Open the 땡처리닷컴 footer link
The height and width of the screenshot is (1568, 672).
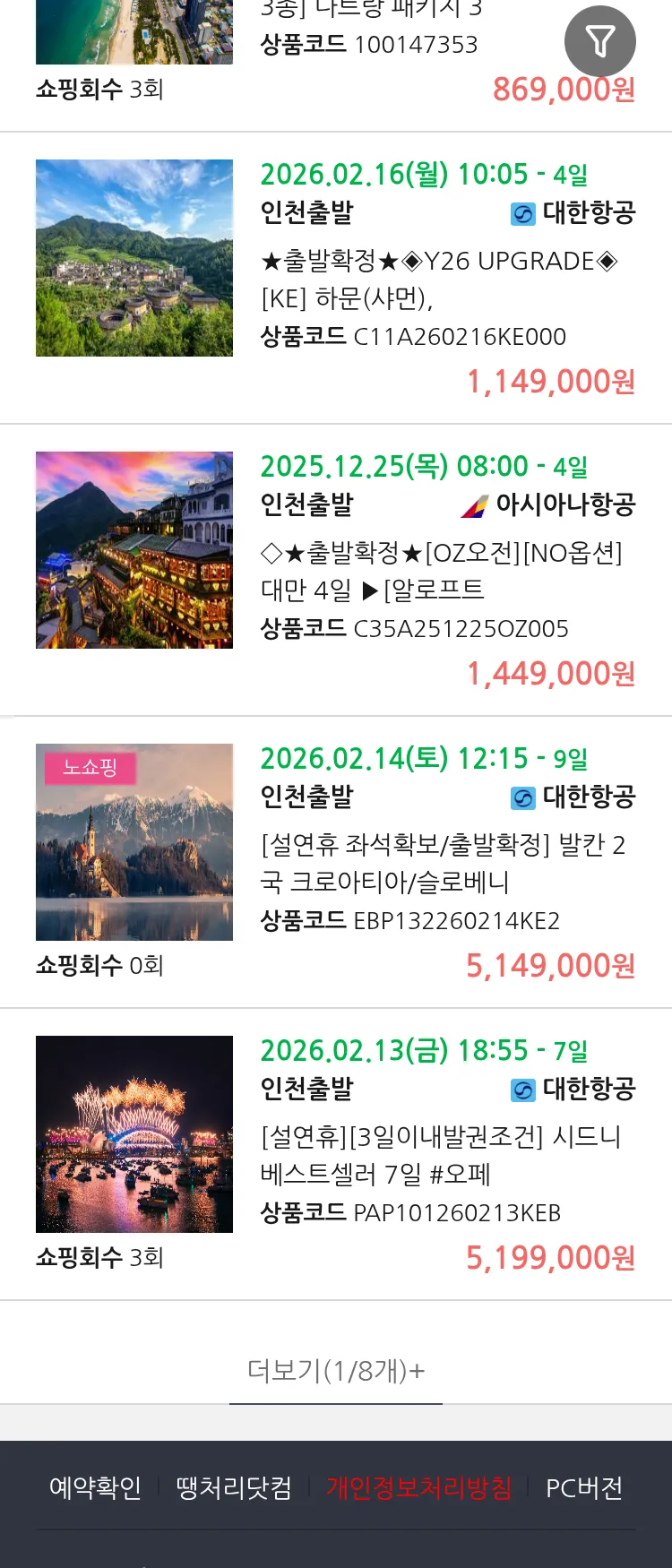click(234, 1488)
